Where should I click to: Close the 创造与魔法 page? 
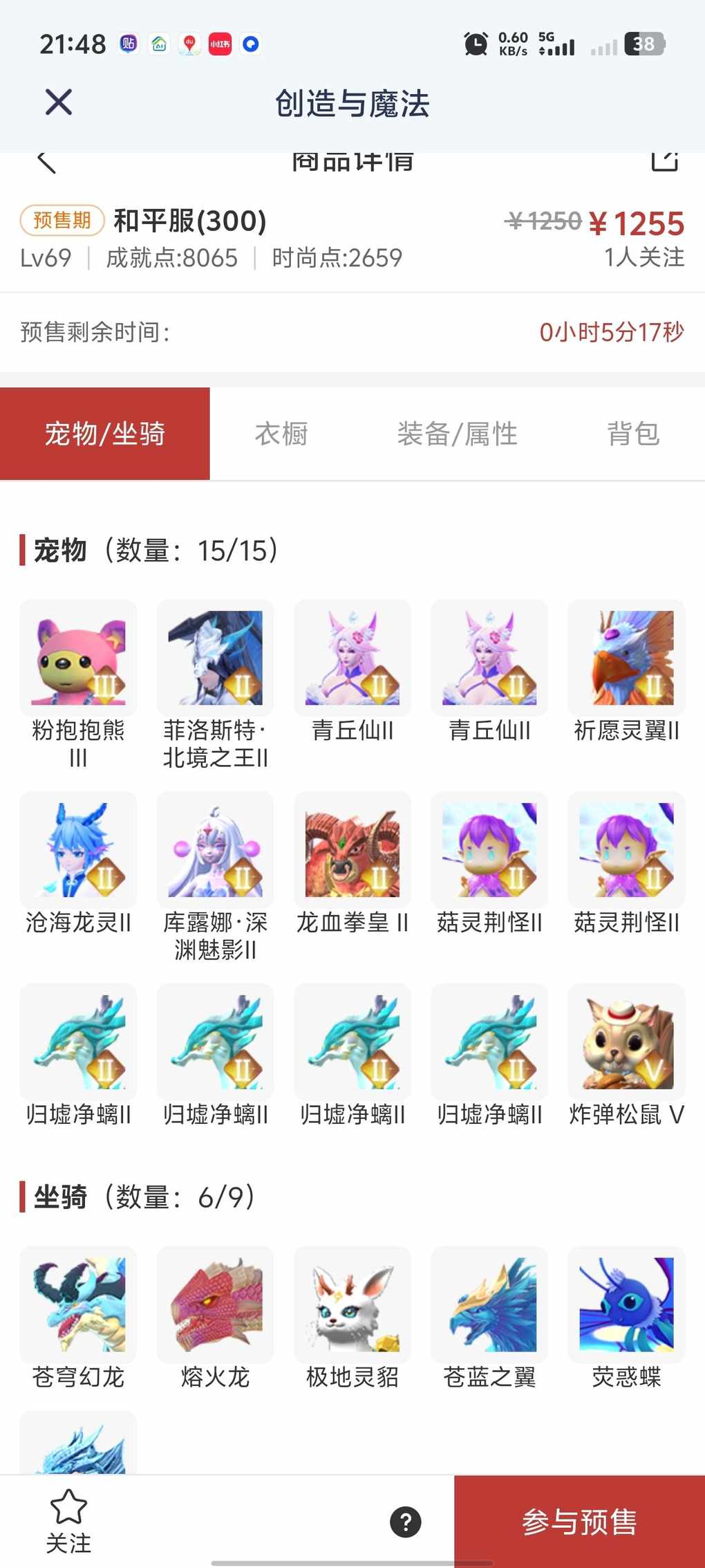click(x=59, y=102)
